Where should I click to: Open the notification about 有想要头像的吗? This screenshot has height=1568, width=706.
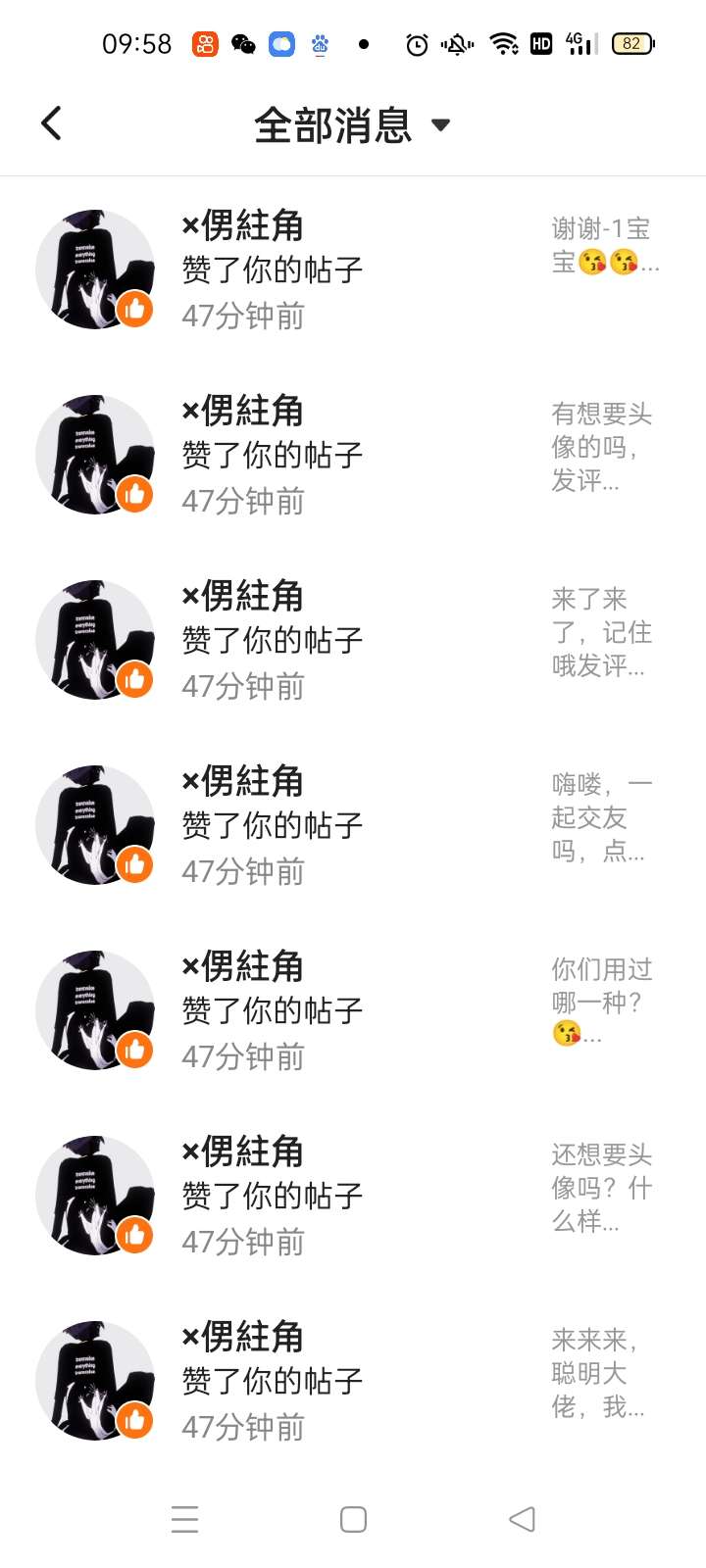click(x=353, y=454)
